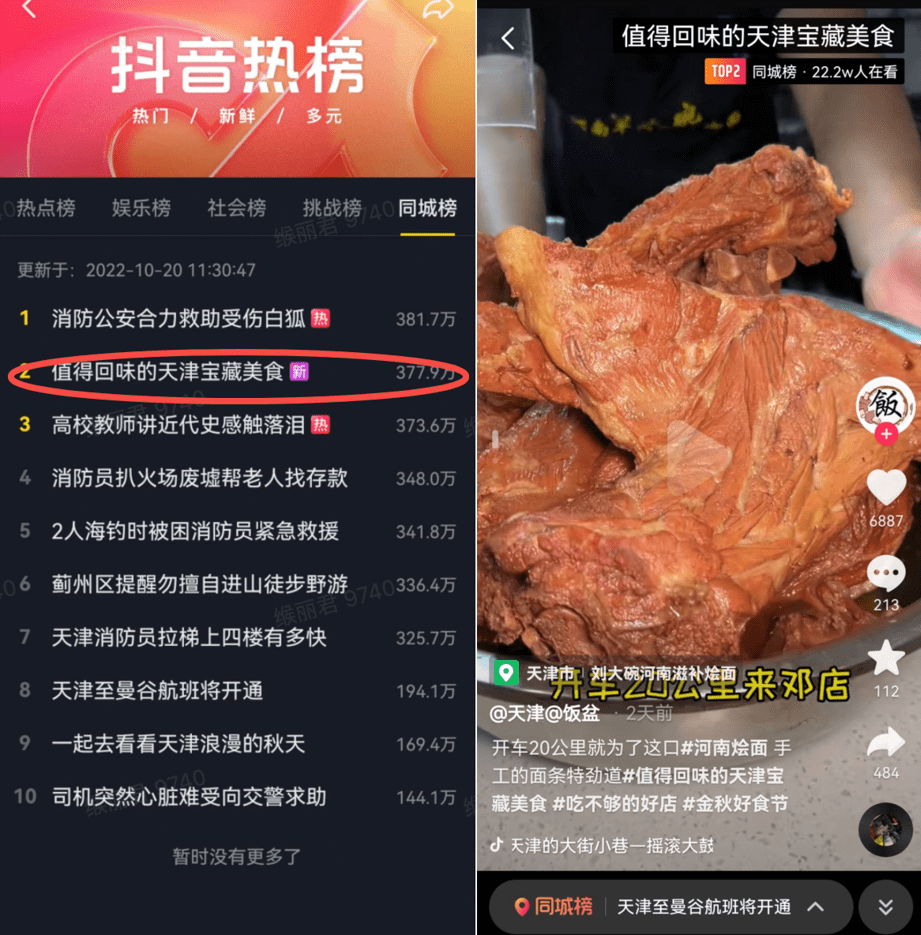
Task: Share the 抖音热榜 page with the arrow icon
Action: point(438,9)
